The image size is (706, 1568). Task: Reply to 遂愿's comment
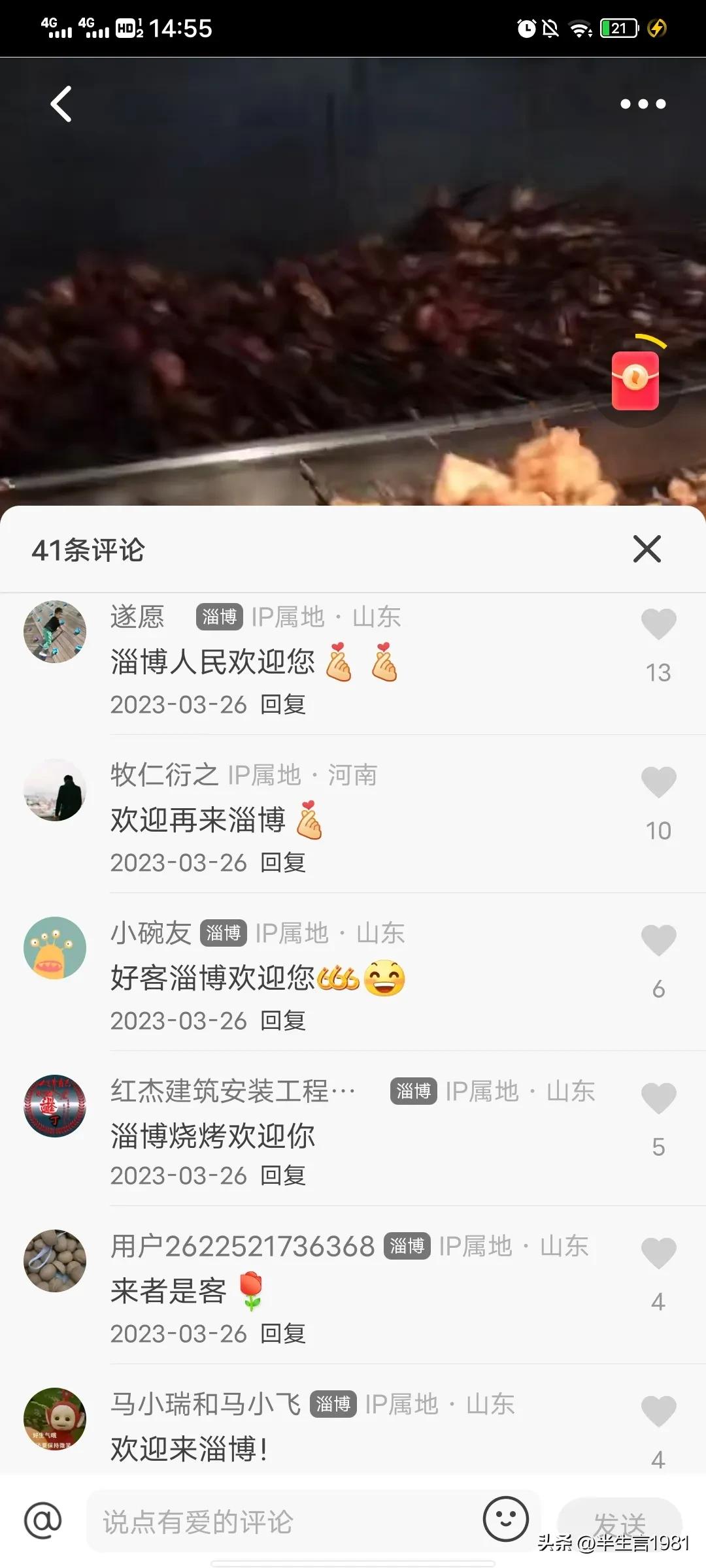(x=283, y=704)
